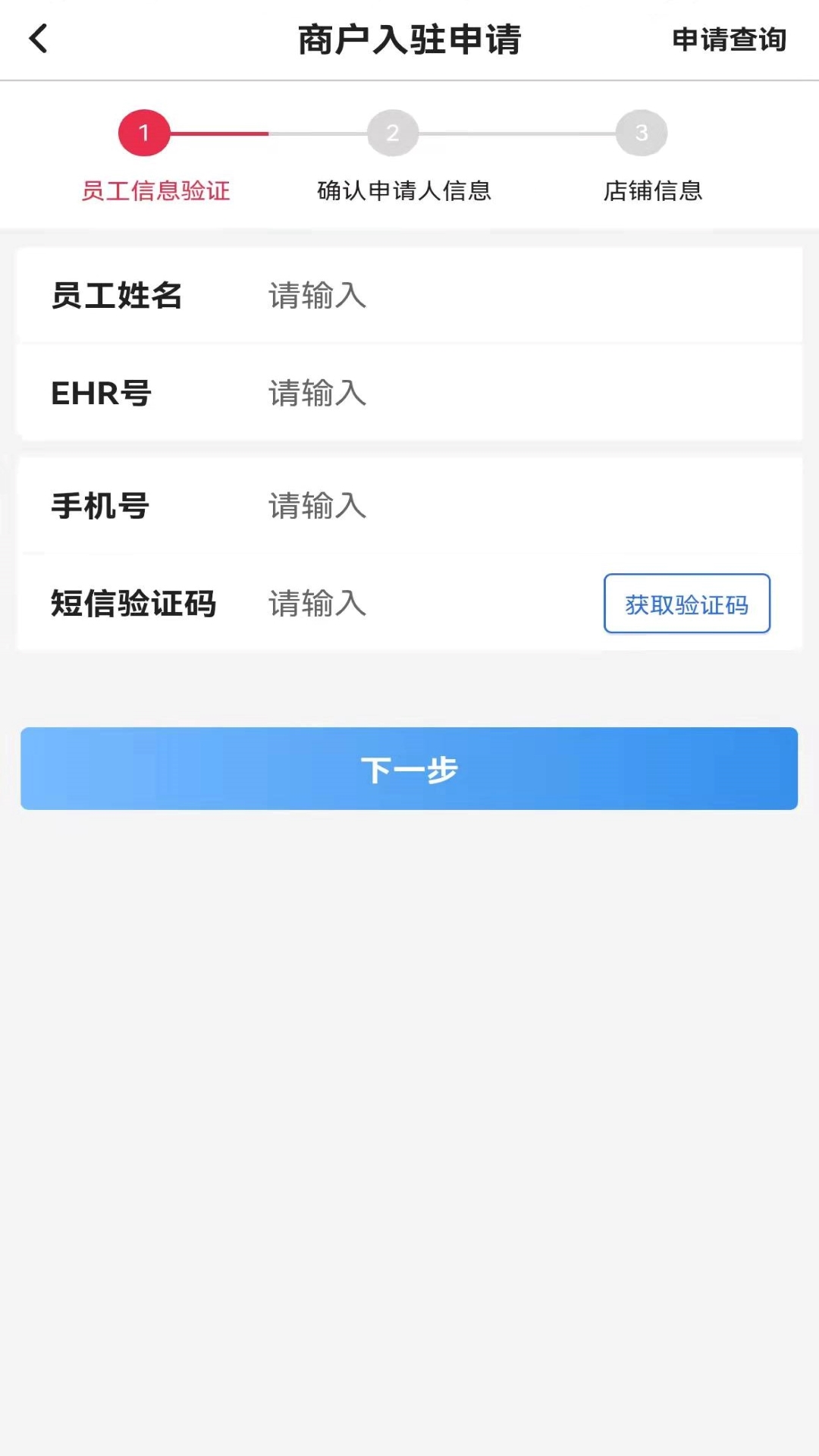Tap the 商户入驻申请 title text
The height and width of the screenshot is (1456, 819).
coord(409,39)
